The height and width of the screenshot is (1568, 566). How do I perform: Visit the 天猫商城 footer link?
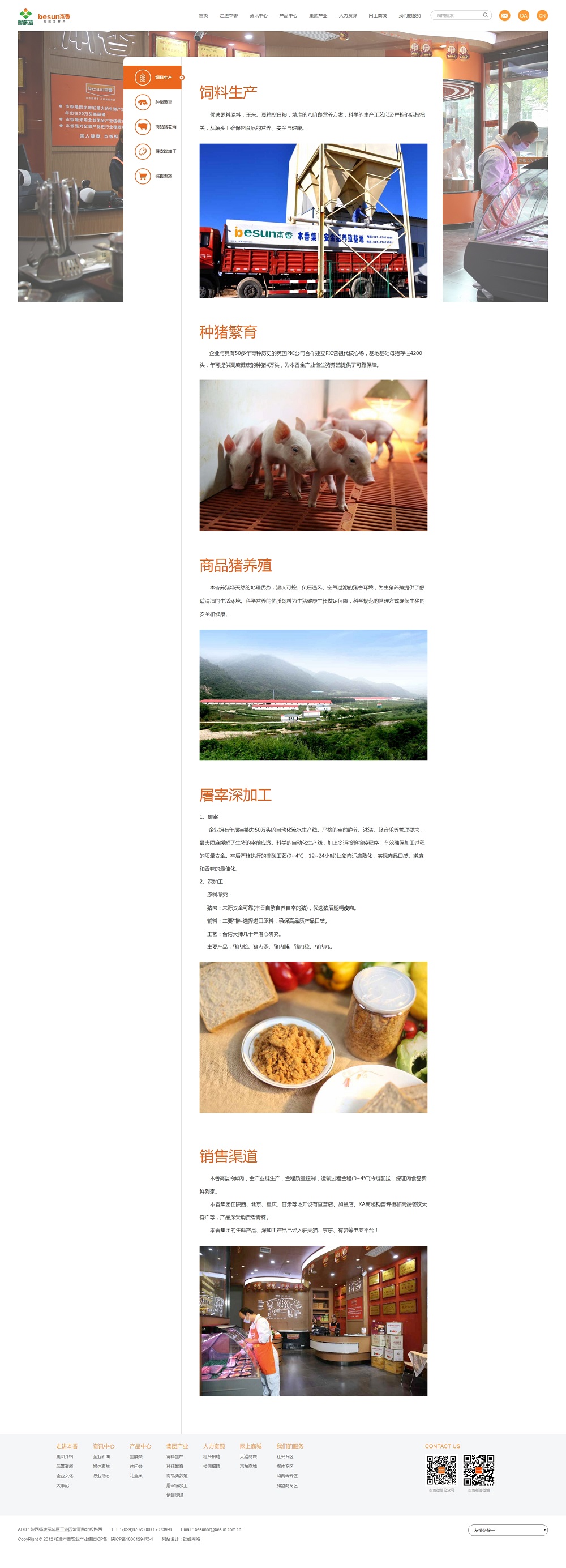pyautogui.click(x=248, y=1456)
